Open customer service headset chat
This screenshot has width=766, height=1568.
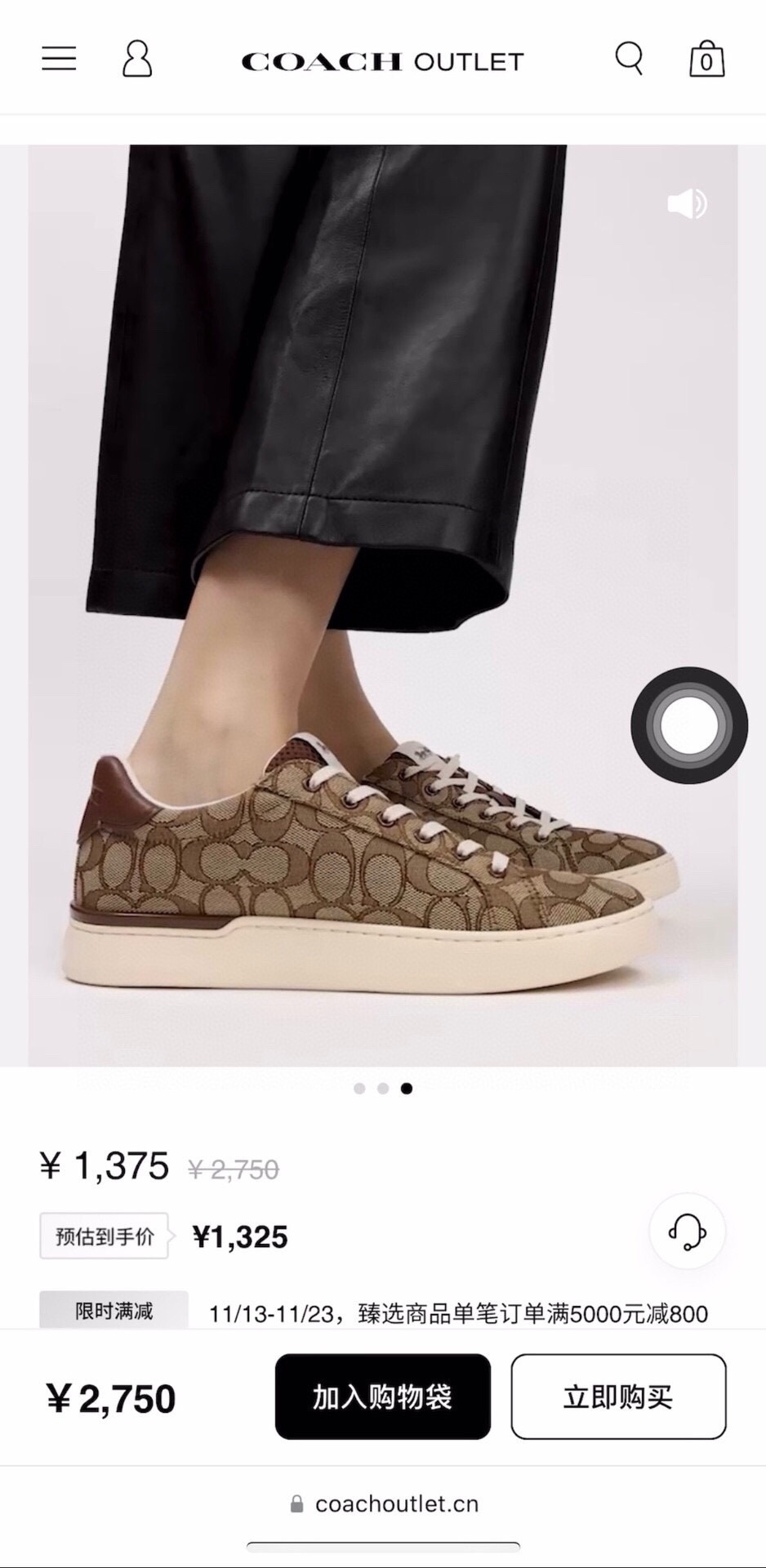687,1231
